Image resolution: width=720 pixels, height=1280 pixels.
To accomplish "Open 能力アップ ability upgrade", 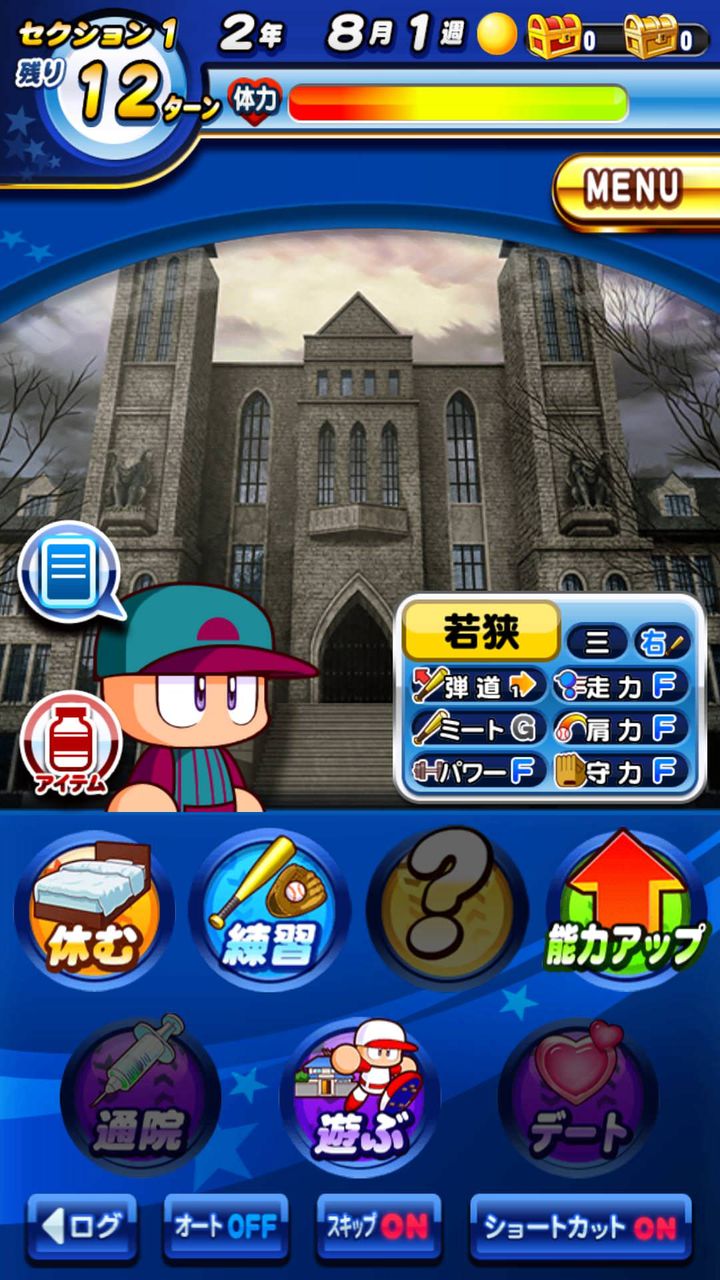I will pyautogui.click(x=626, y=910).
